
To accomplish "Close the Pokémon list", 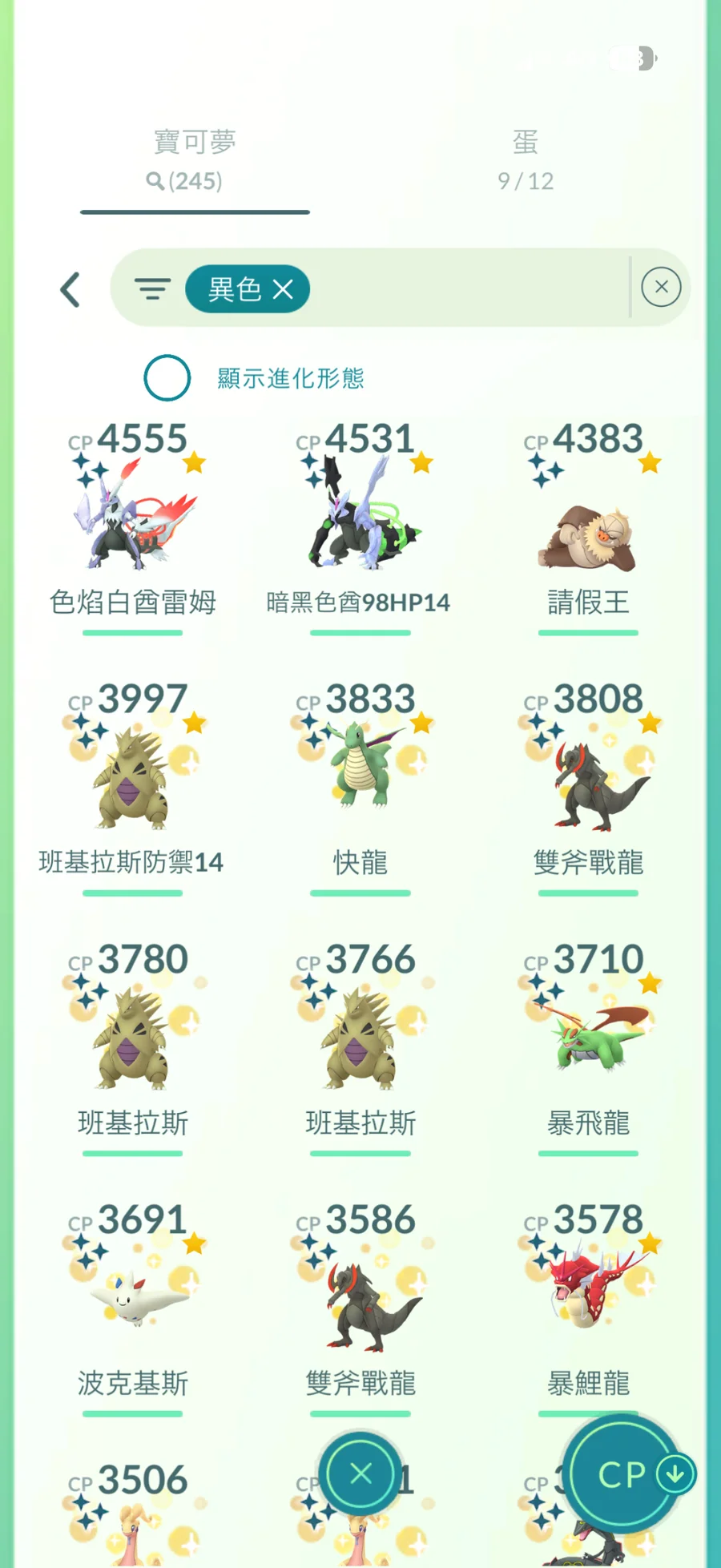I will (x=360, y=1473).
